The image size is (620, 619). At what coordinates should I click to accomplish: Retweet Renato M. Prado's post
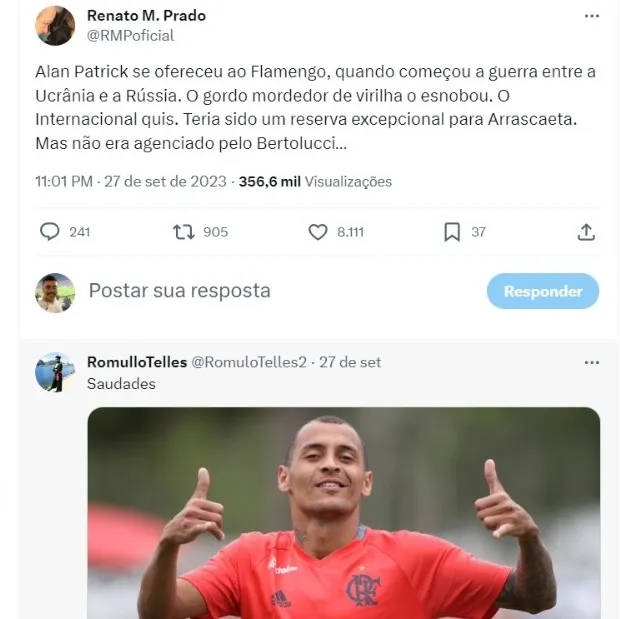pyautogui.click(x=184, y=232)
